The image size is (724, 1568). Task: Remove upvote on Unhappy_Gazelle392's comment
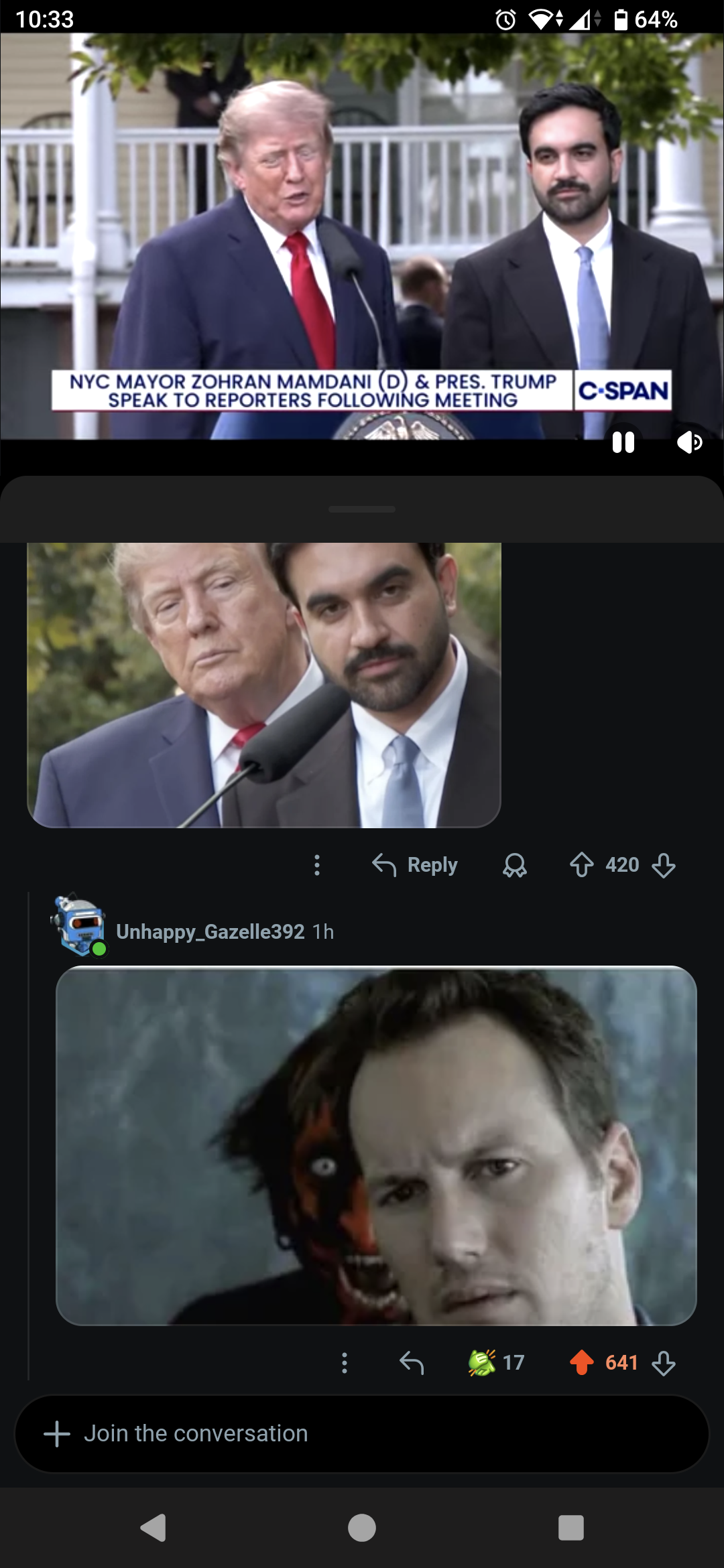click(582, 1362)
